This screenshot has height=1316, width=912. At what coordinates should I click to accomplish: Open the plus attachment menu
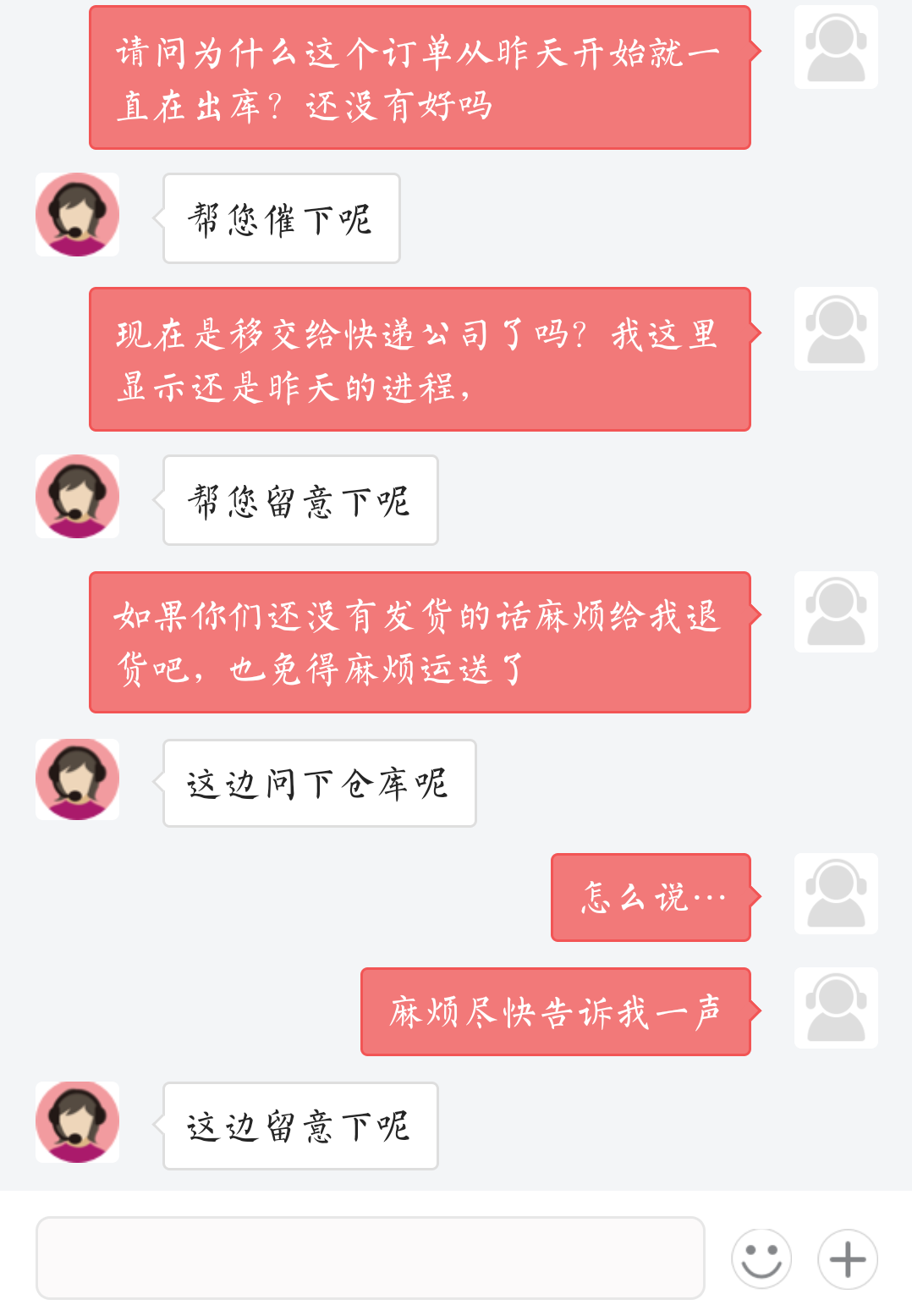click(848, 1258)
